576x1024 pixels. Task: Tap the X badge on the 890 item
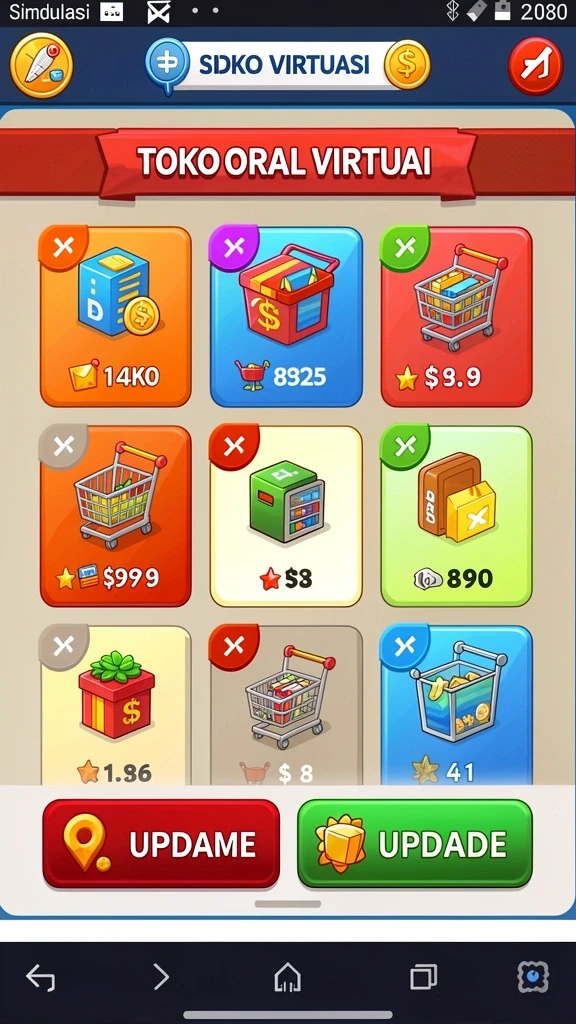405,446
